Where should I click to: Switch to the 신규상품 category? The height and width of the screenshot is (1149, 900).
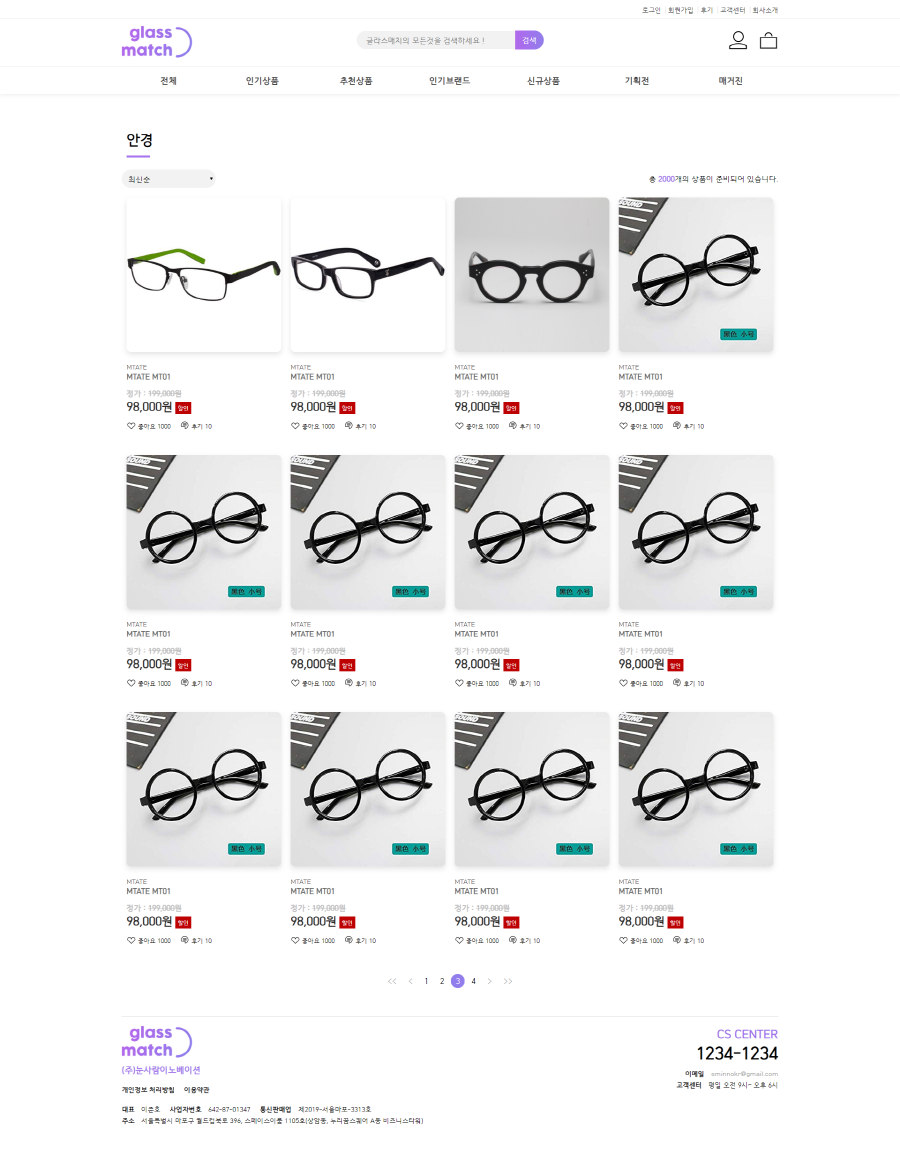[x=543, y=81]
